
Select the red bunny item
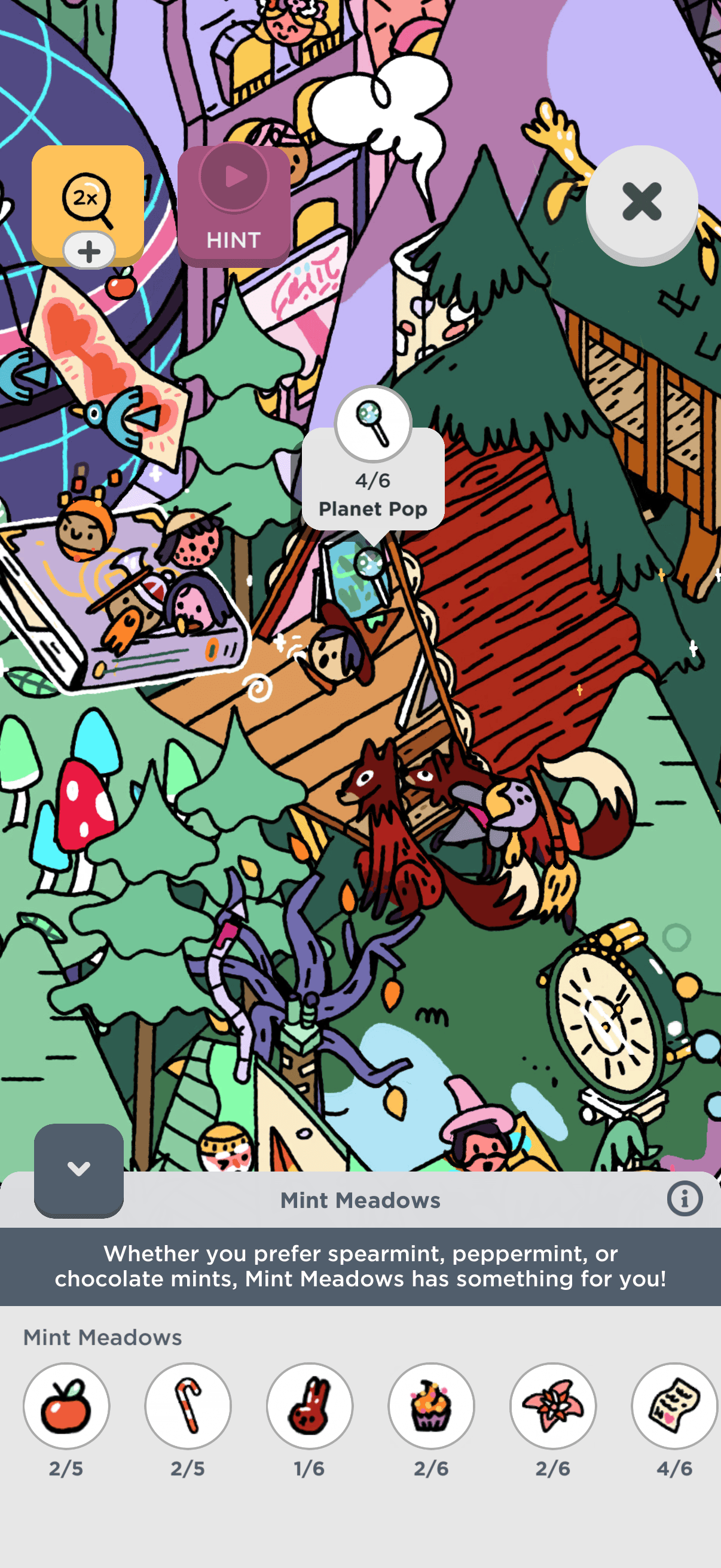[x=310, y=1405]
